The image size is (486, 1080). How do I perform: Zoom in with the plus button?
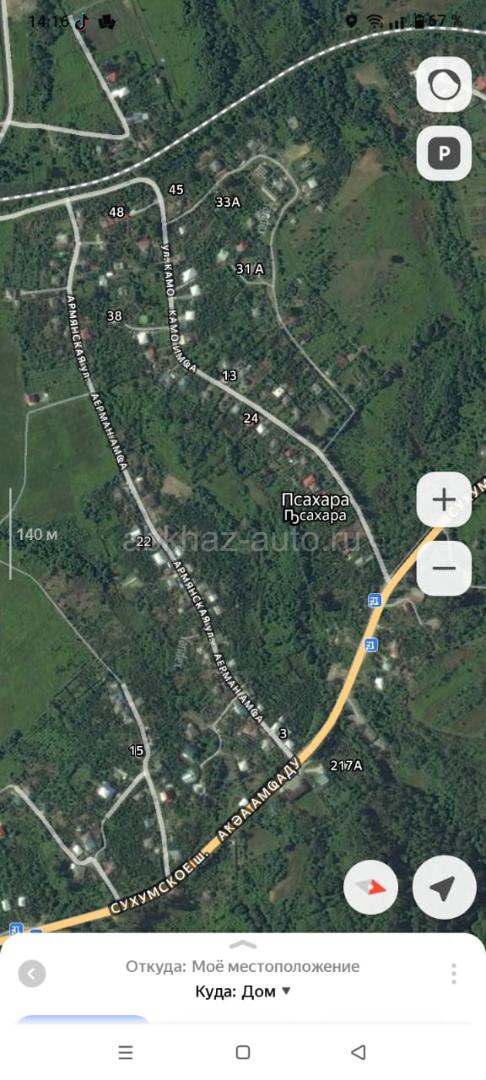coord(444,499)
